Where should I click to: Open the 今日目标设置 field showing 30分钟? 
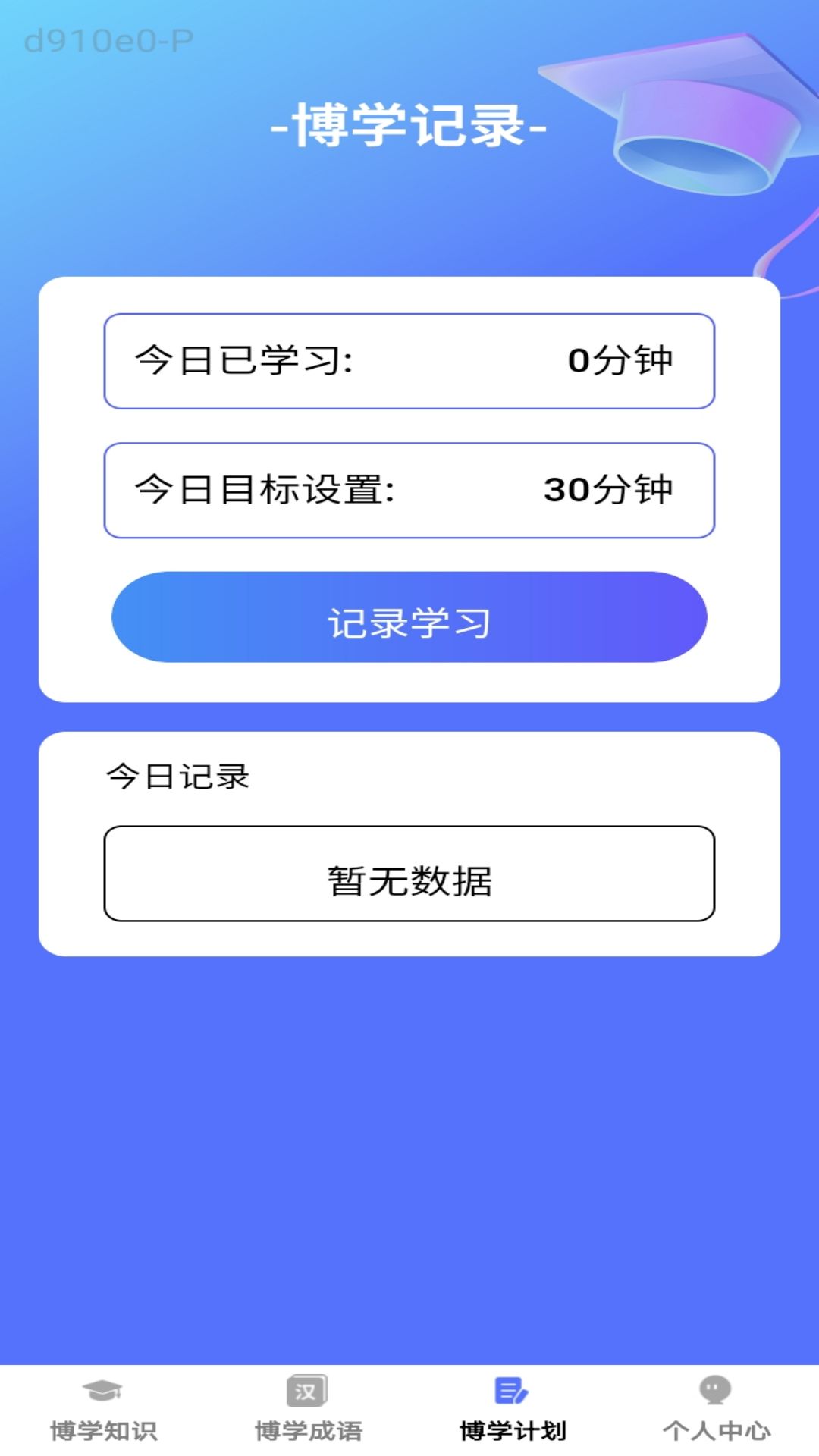pos(409,490)
